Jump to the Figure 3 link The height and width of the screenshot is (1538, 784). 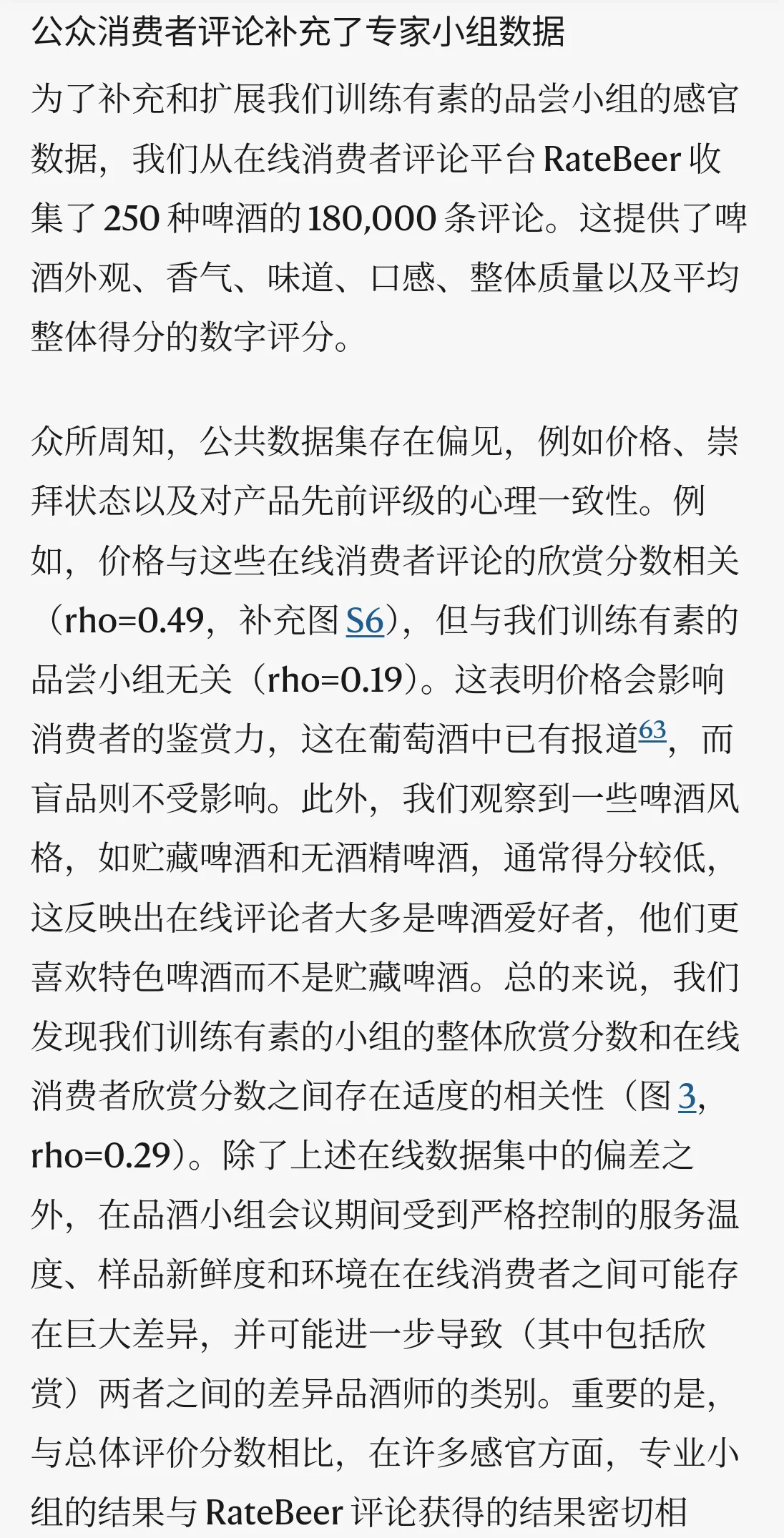687,1097
